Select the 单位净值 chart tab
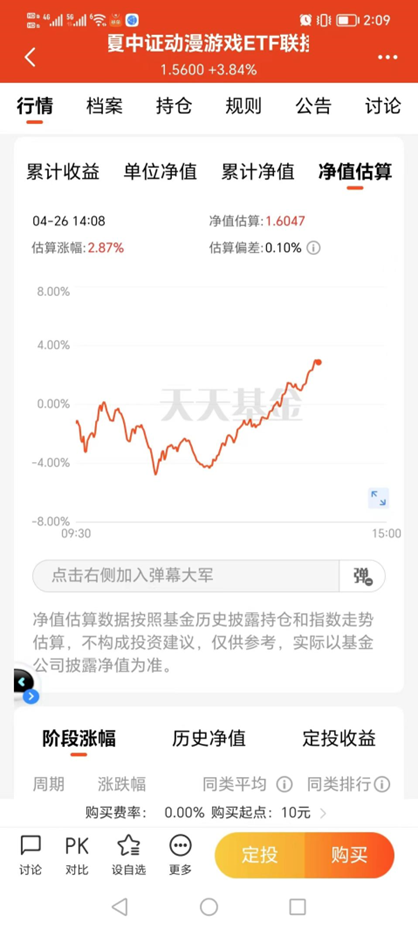Image resolution: width=418 pixels, height=929 pixels. [x=160, y=172]
